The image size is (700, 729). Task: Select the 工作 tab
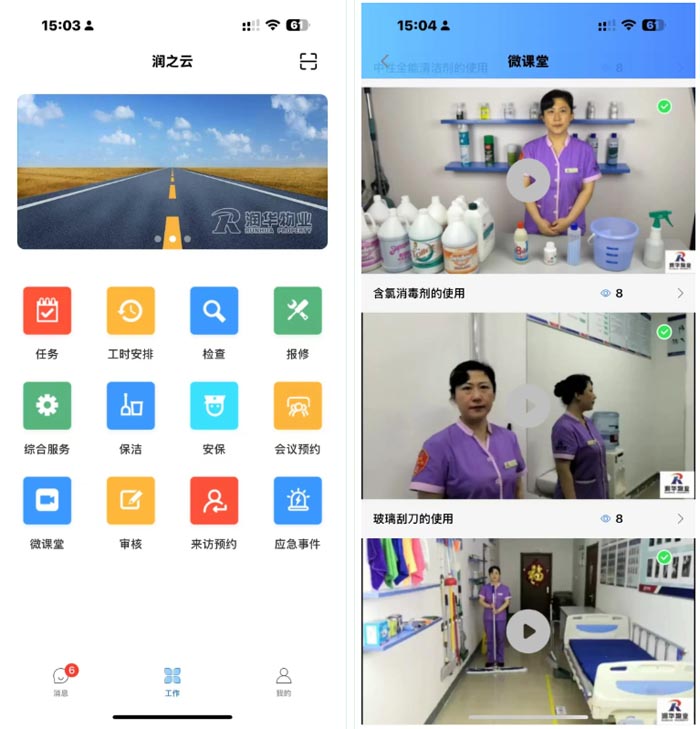pos(172,680)
